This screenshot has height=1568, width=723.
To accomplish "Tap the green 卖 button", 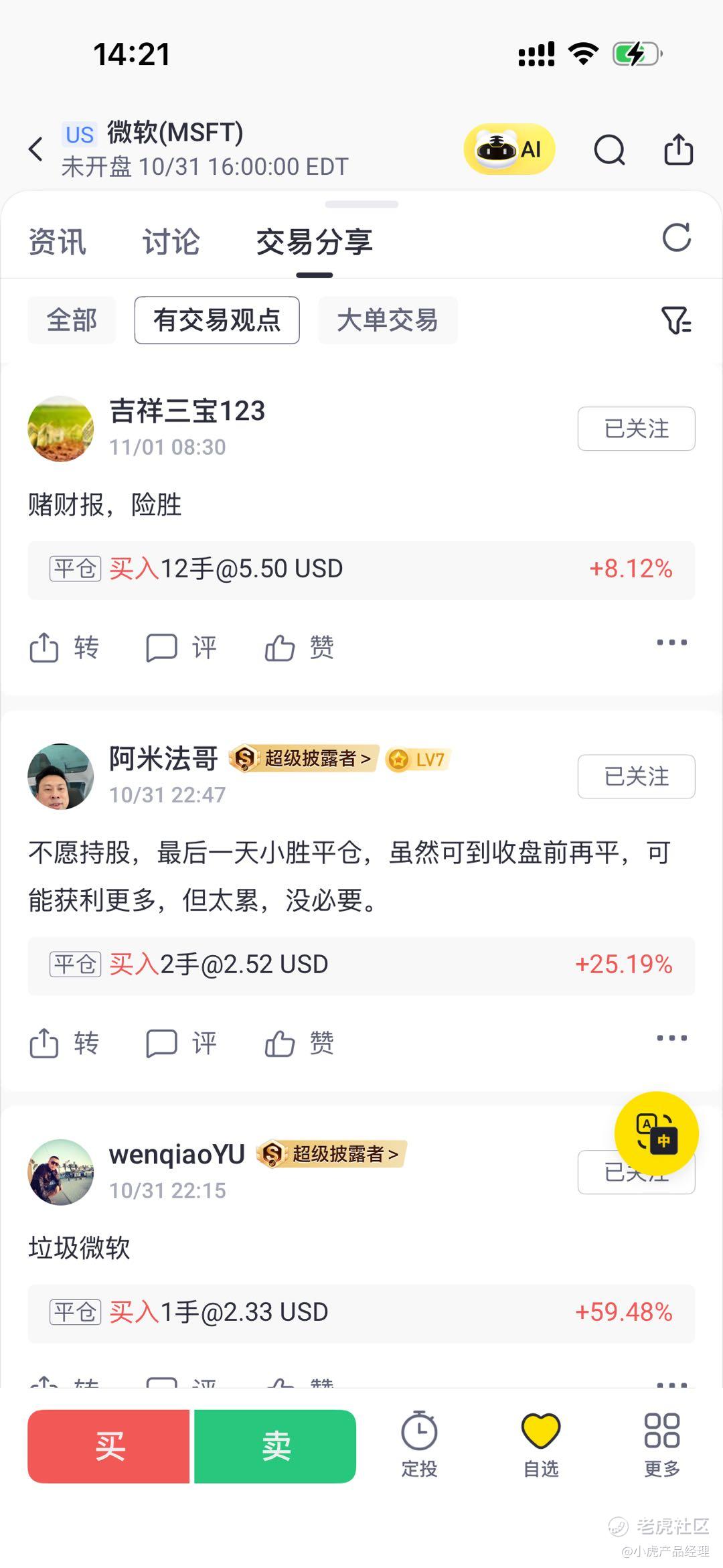I will 275,1446.
